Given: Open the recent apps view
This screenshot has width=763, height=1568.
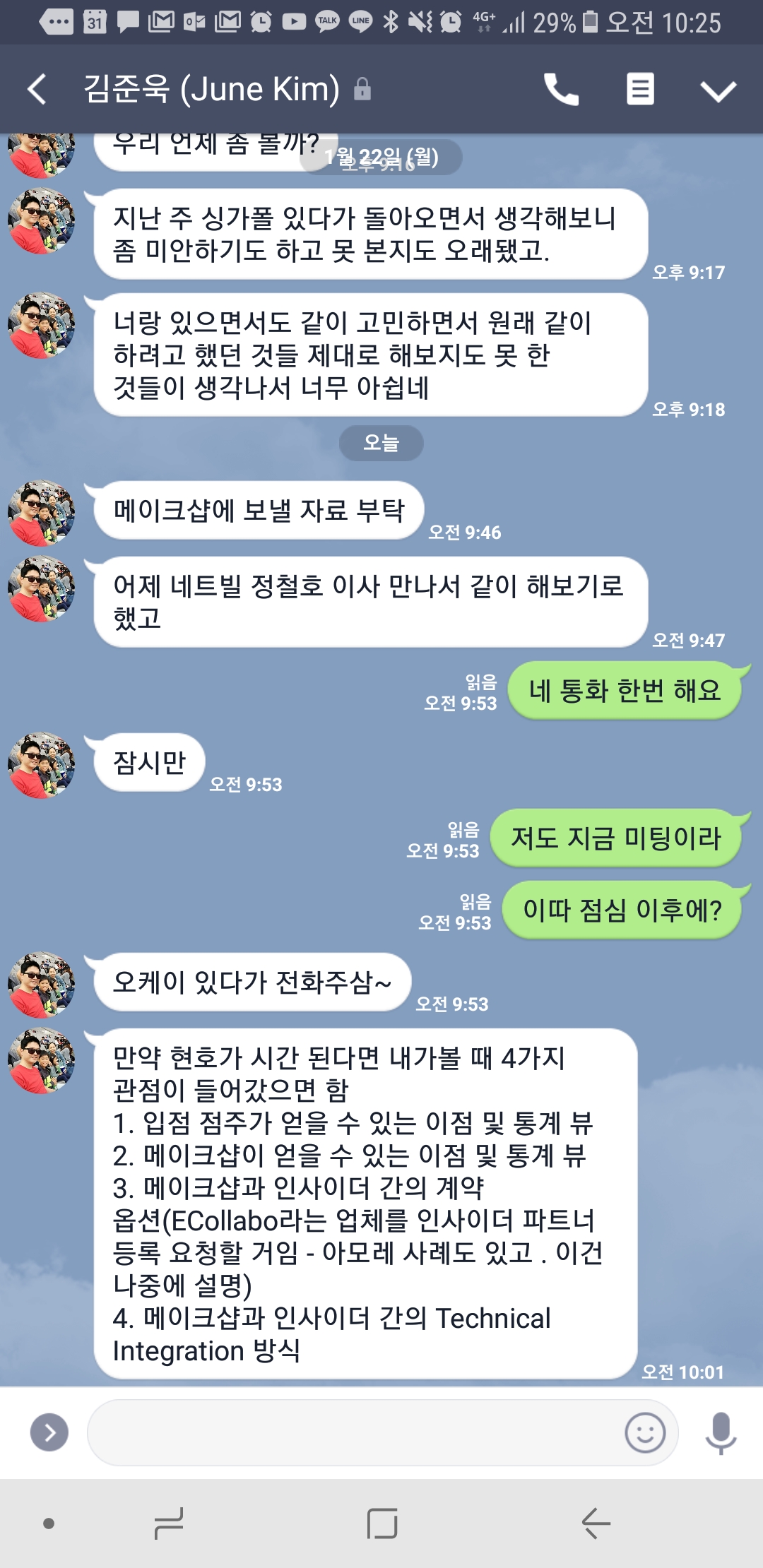Looking at the screenshot, I should click(169, 1524).
